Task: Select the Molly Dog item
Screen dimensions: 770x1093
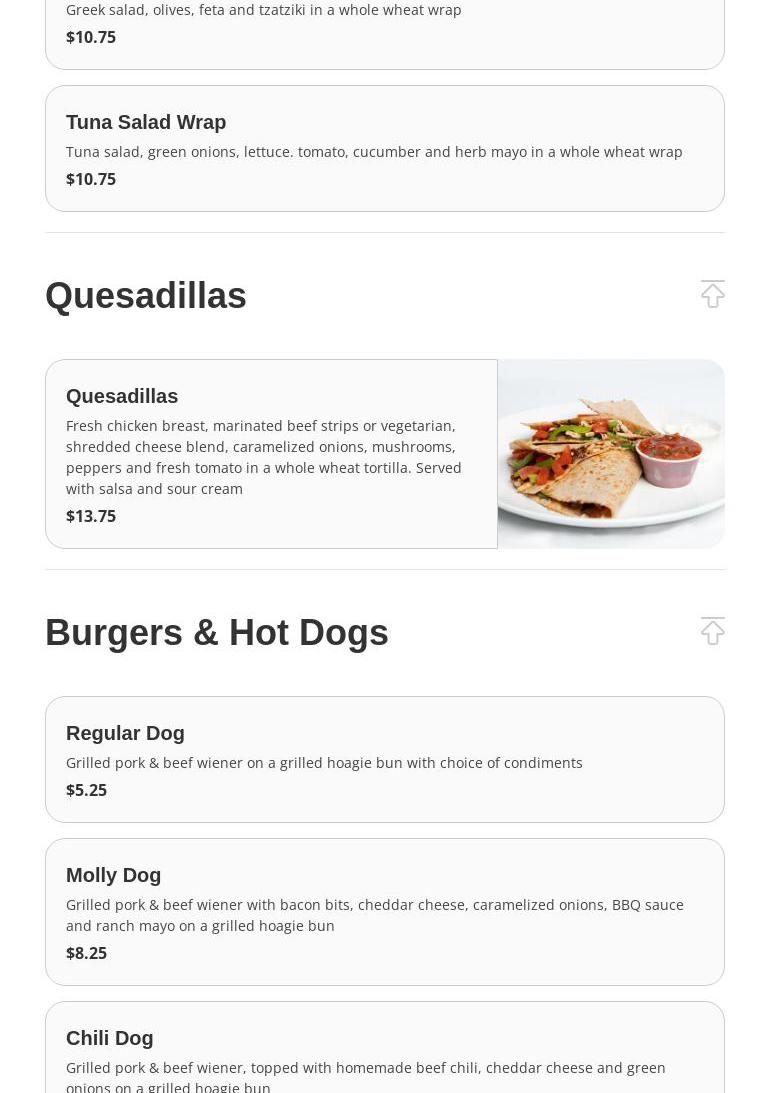Action: click(x=384, y=911)
